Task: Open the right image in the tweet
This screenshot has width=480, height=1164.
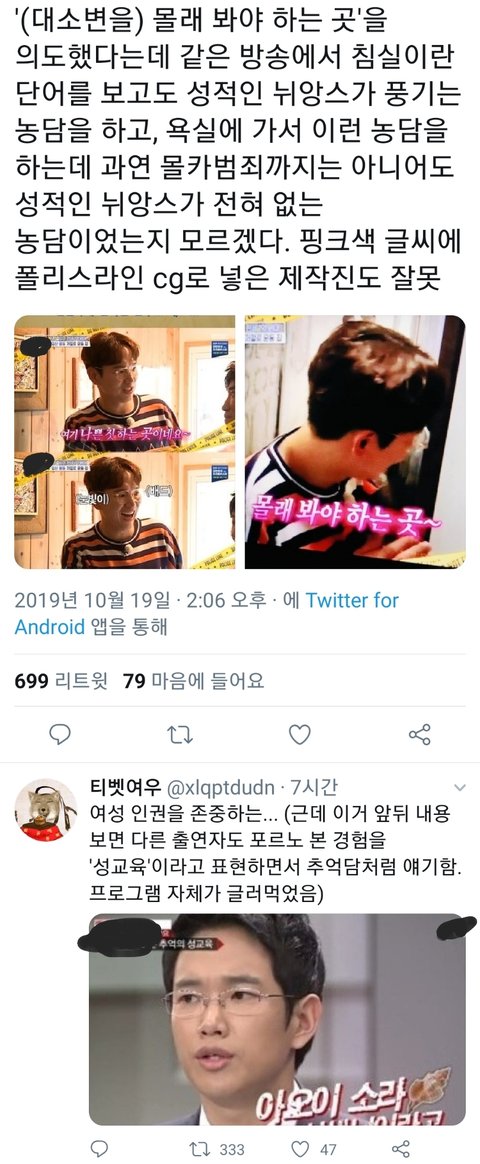Action: click(x=355, y=442)
